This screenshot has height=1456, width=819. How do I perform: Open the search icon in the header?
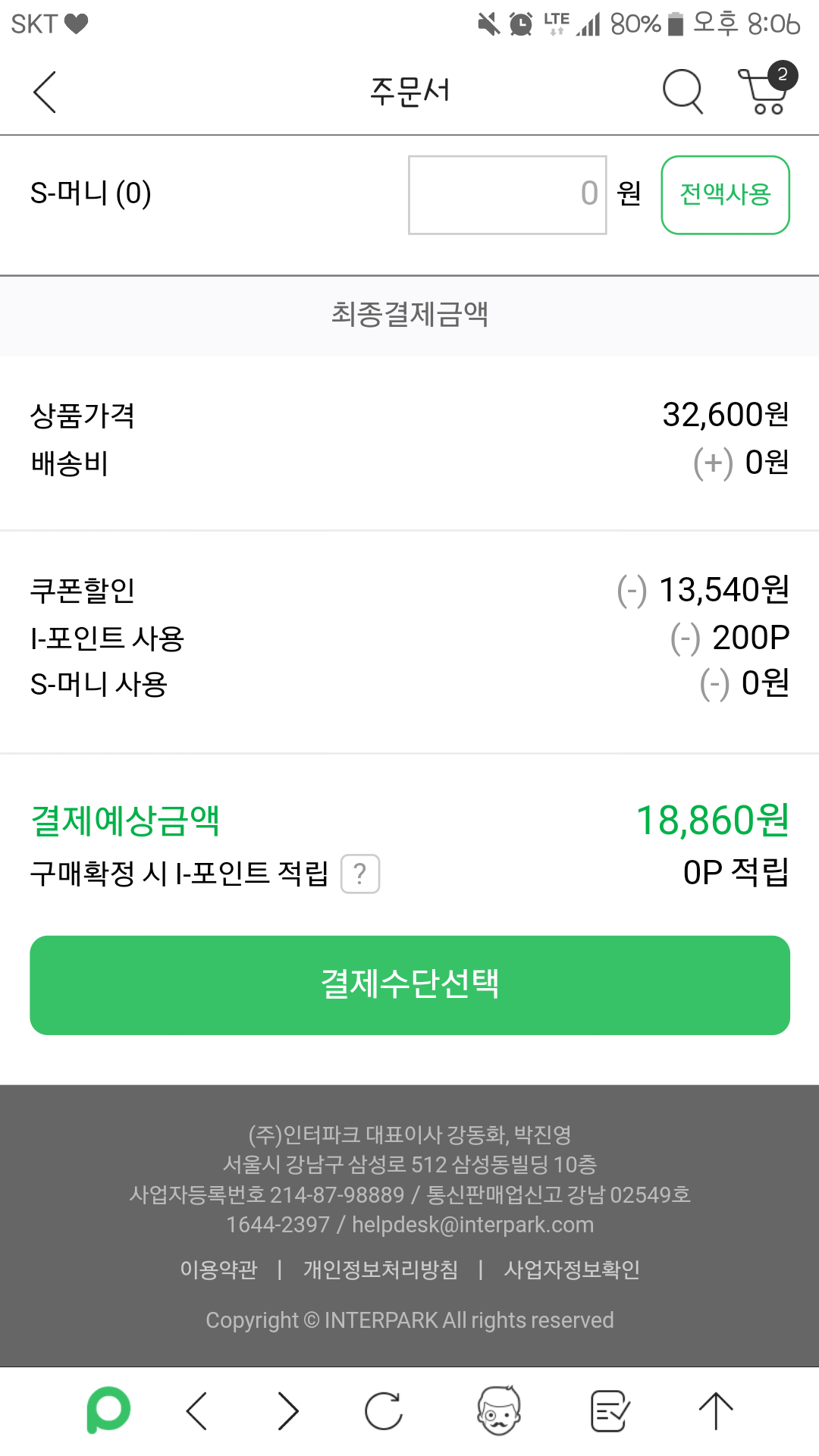click(x=682, y=92)
